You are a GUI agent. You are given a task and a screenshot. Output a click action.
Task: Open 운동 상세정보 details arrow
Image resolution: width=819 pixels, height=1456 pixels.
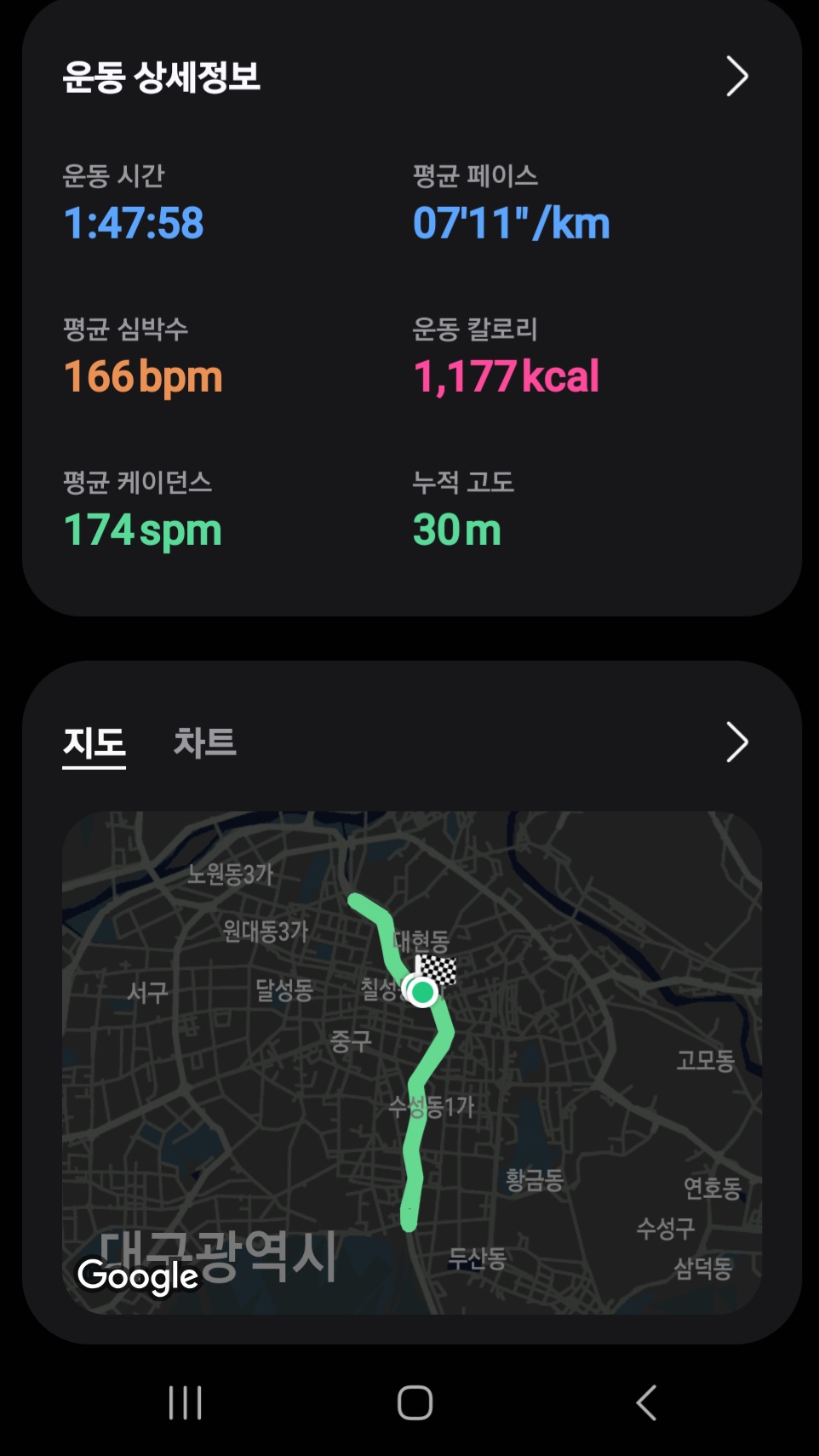pyautogui.click(x=736, y=77)
